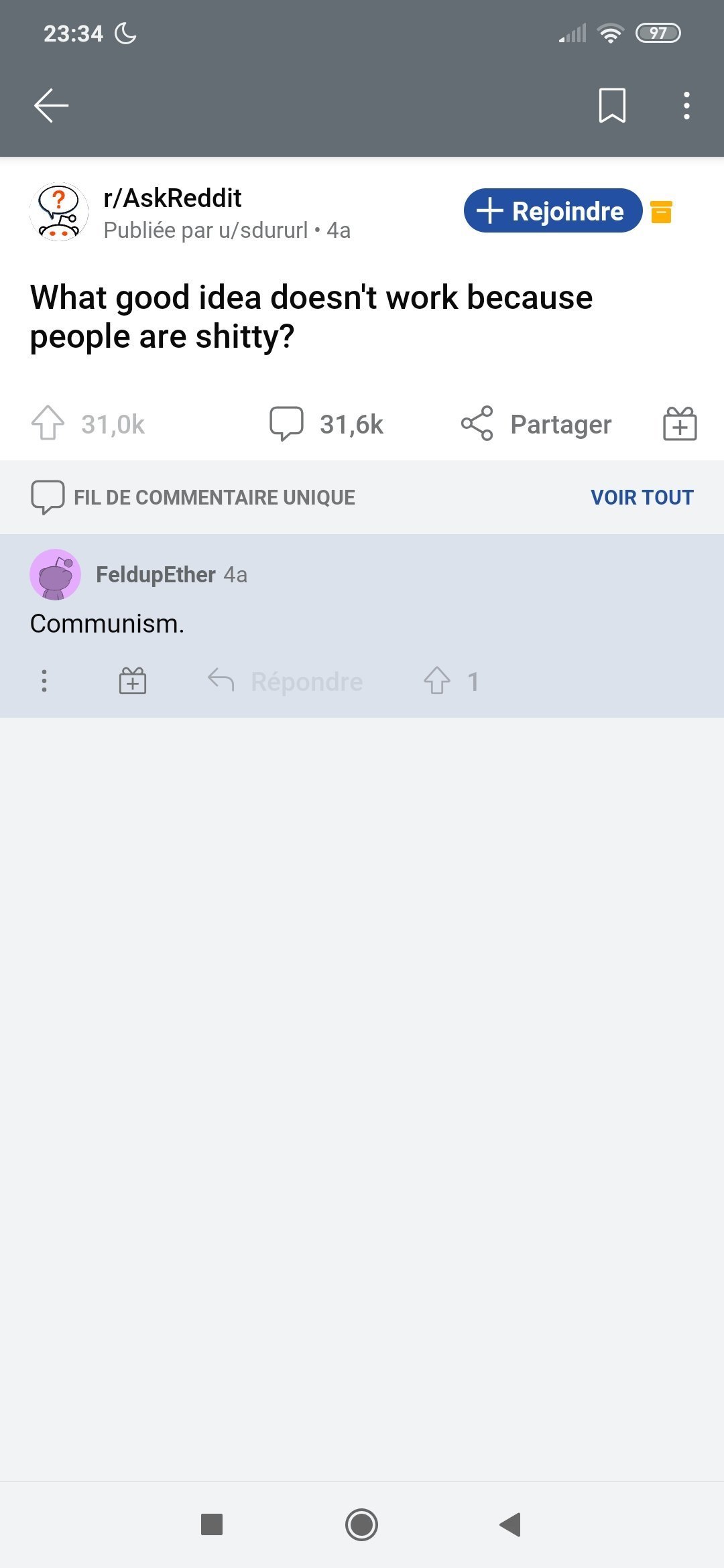Open the r/AskReddit community page
The height and width of the screenshot is (1568, 724).
[x=172, y=198]
